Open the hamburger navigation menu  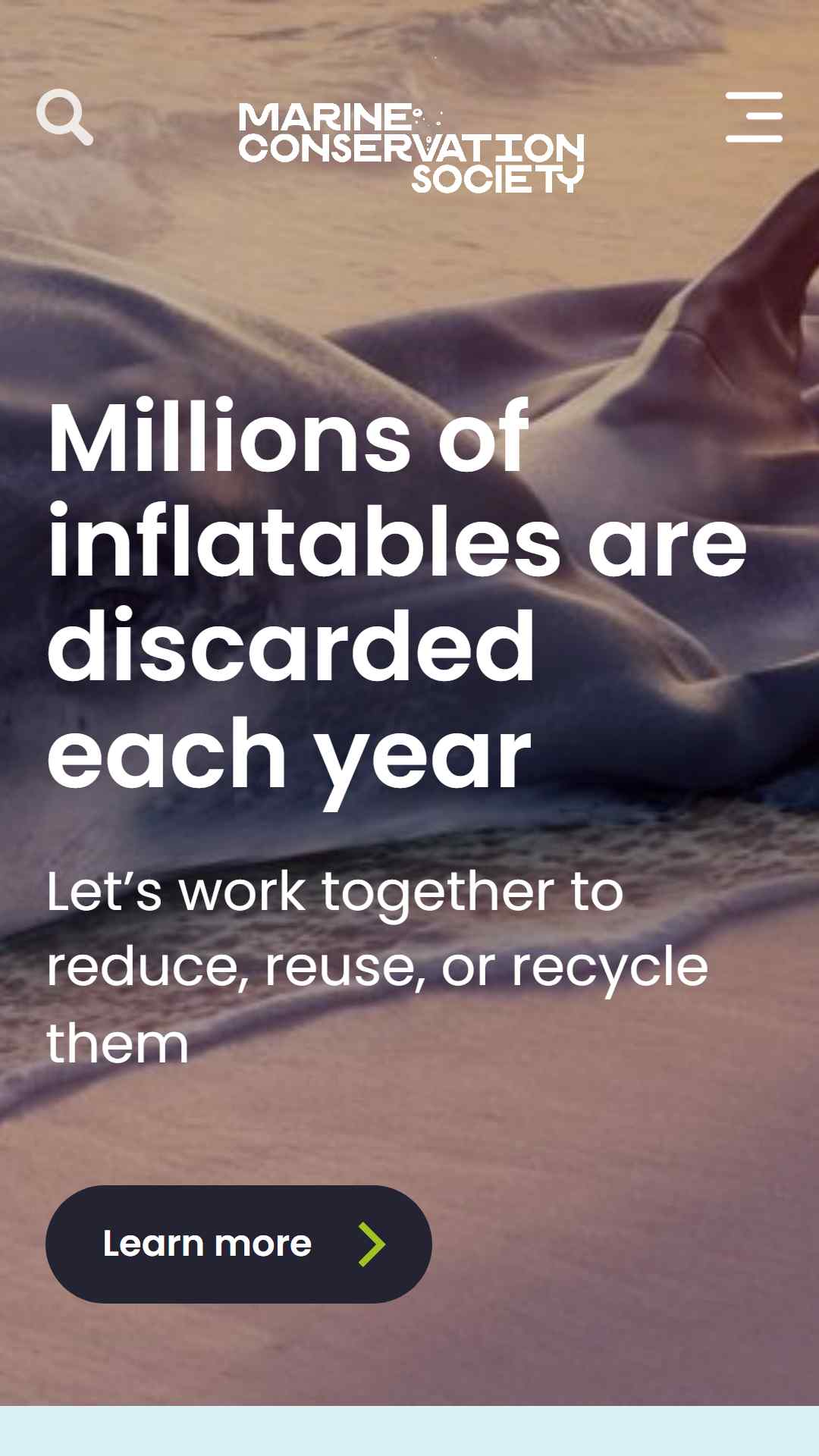coord(754,117)
